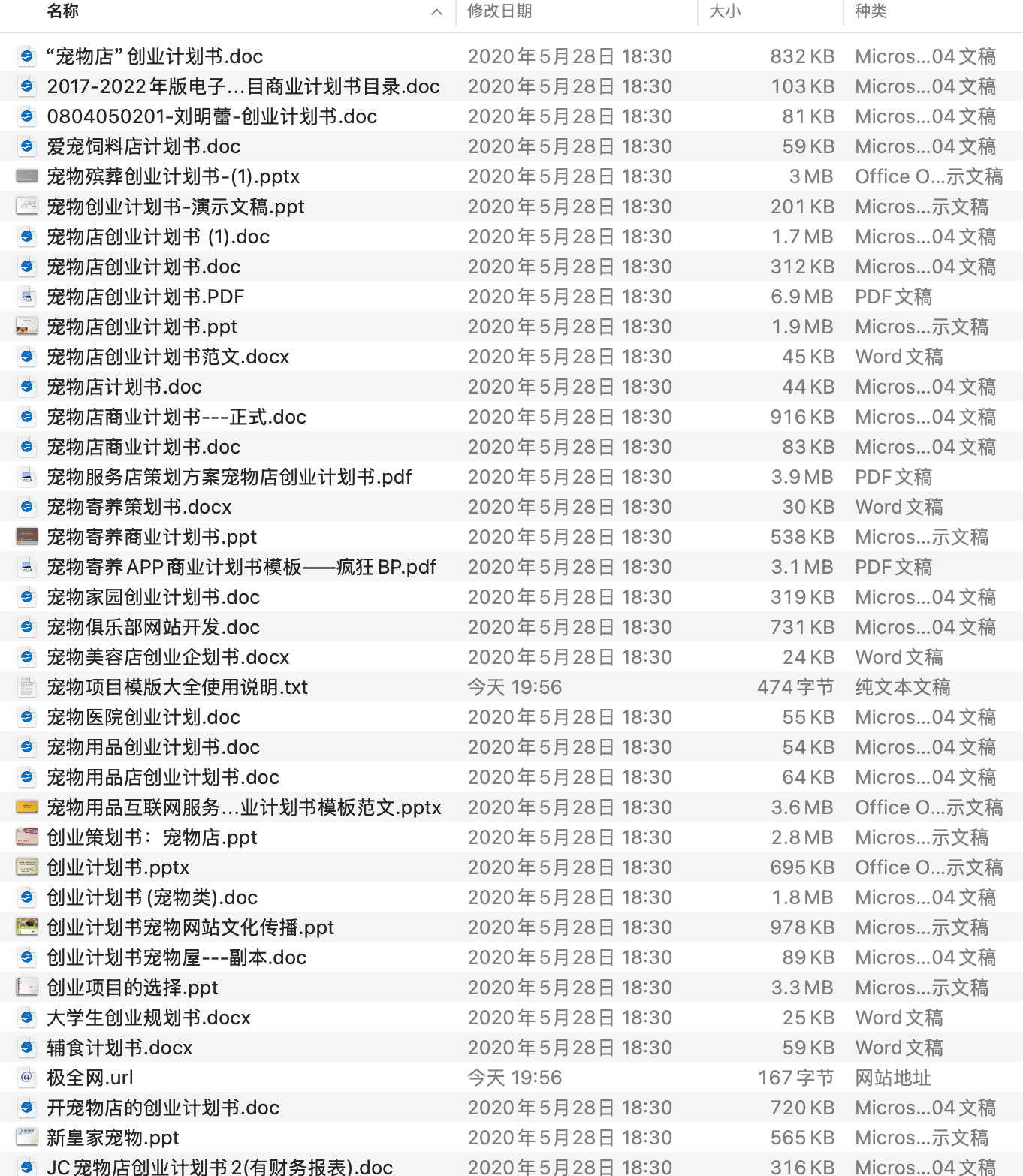
Task: Sort files by the 修改日期 column
Action: 499,11
